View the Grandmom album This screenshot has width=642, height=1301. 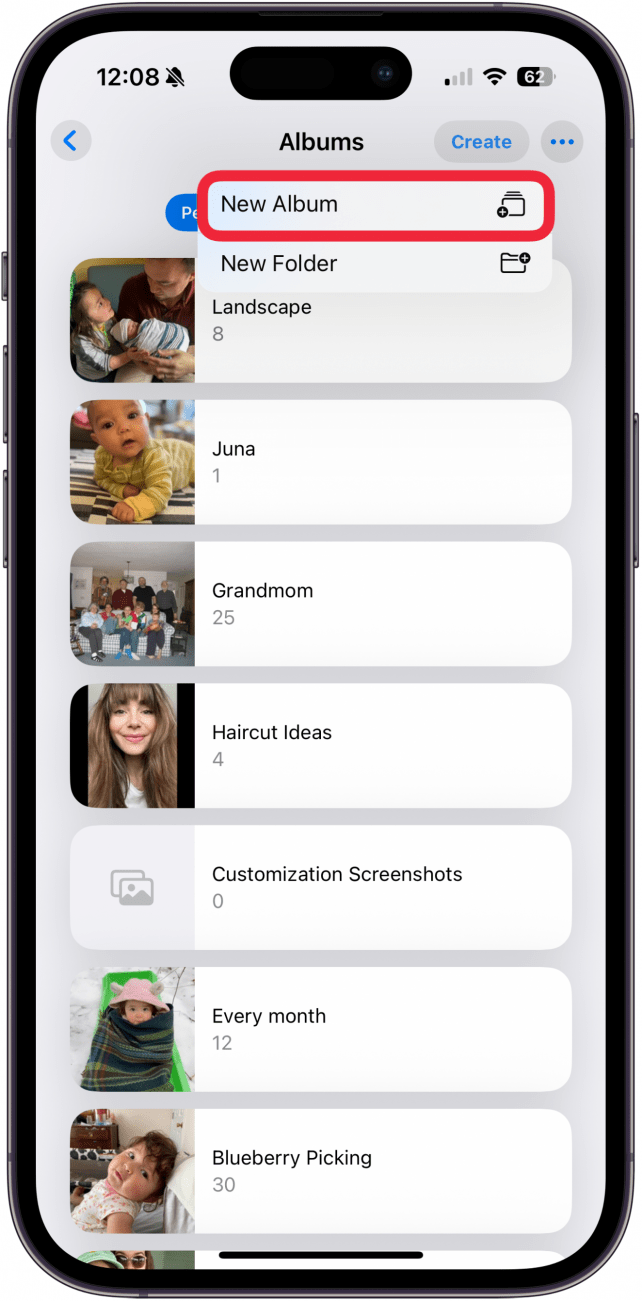pos(320,604)
